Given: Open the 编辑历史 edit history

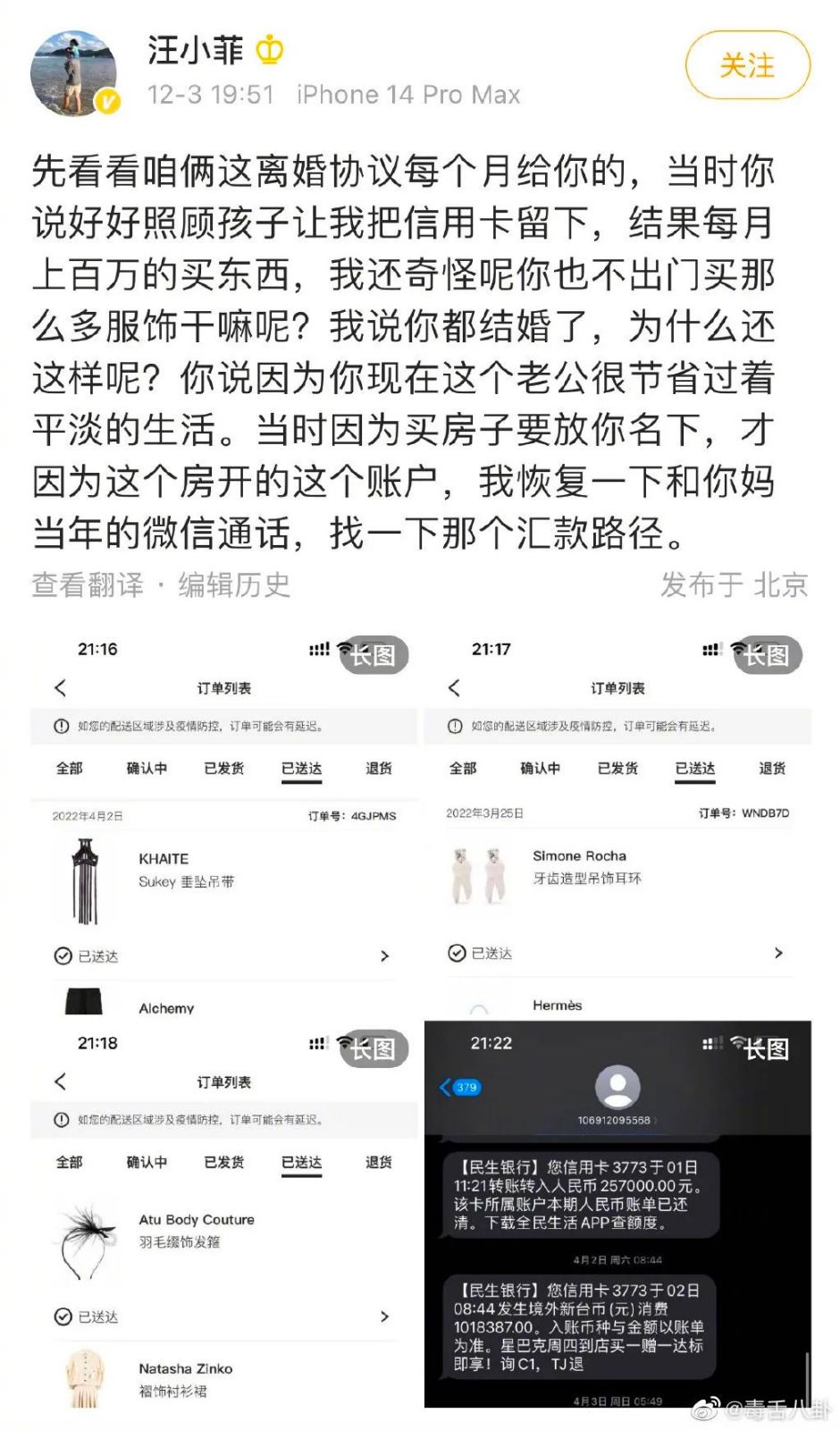Looking at the screenshot, I should pos(234,585).
